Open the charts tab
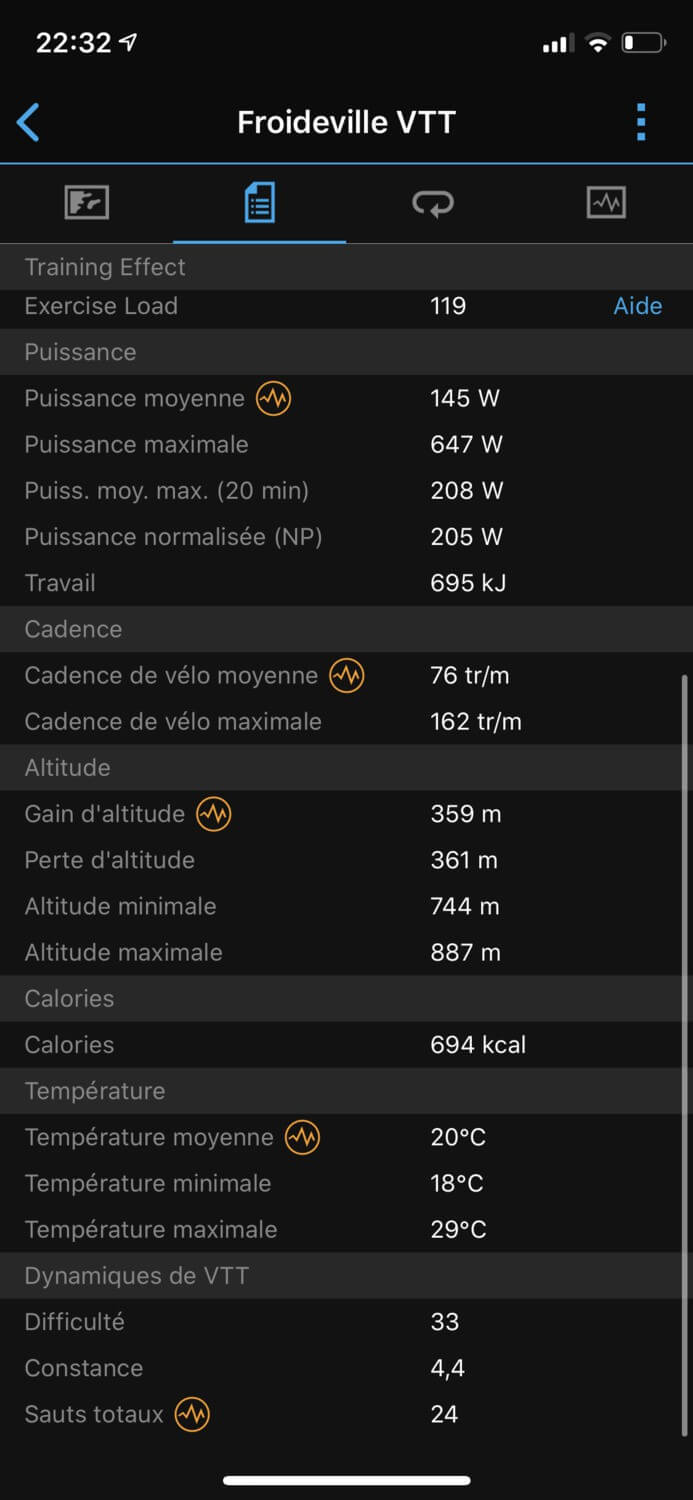Screen dimensions: 693x1500 (606, 203)
